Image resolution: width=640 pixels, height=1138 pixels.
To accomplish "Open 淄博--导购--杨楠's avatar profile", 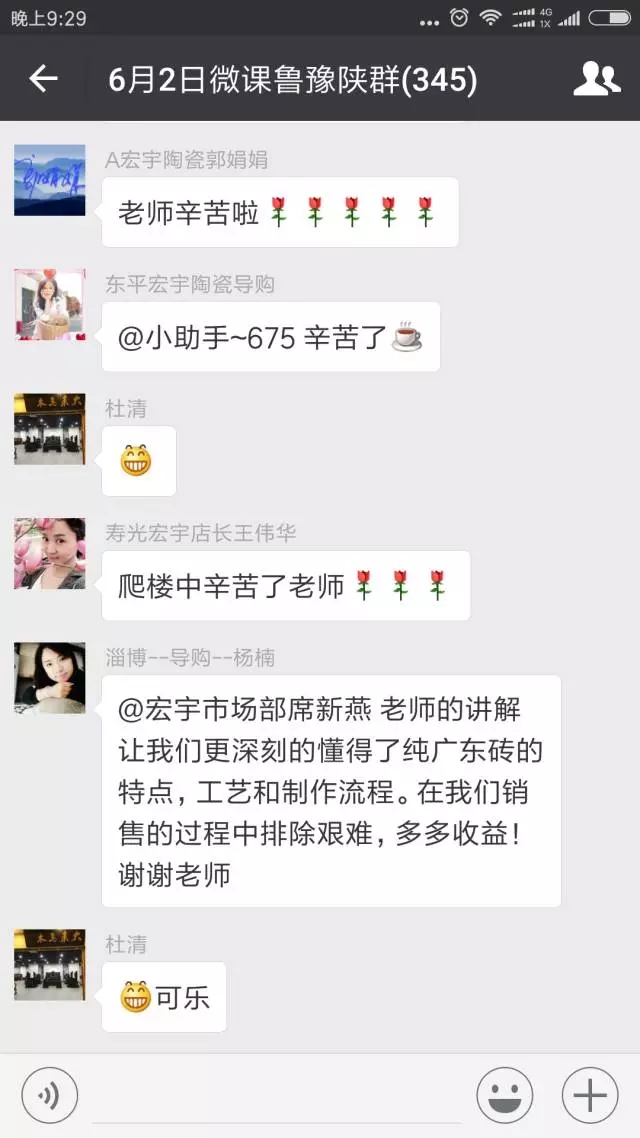I will [x=50, y=677].
